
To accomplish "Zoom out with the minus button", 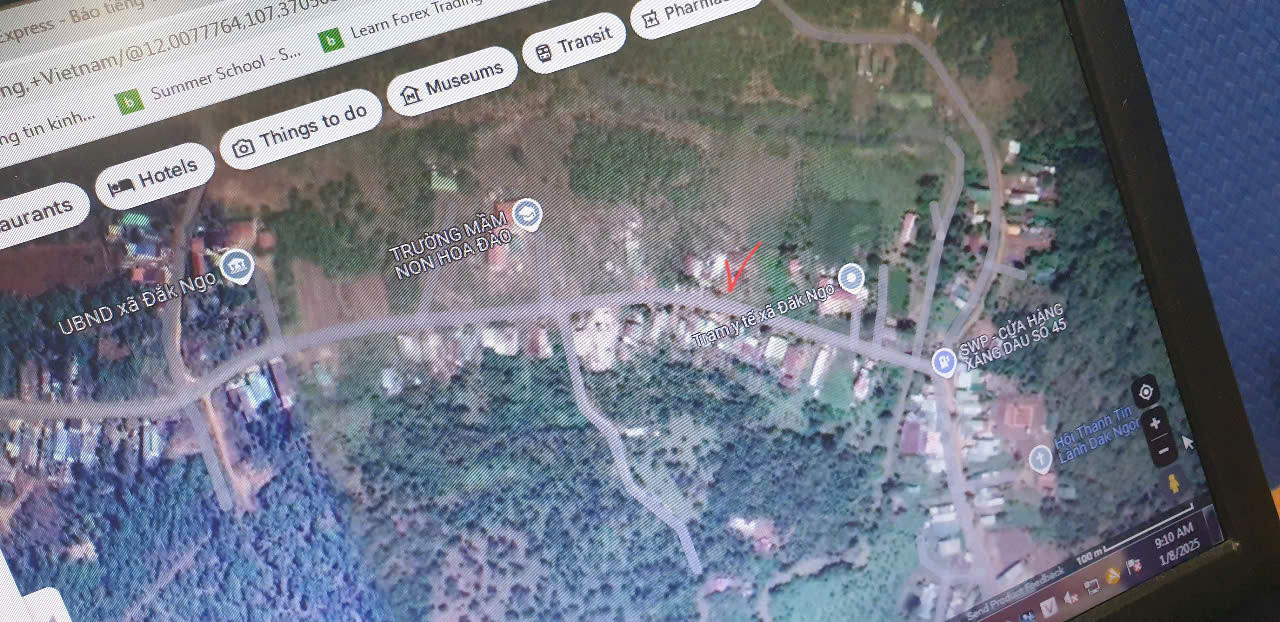I will [x=1162, y=450].
